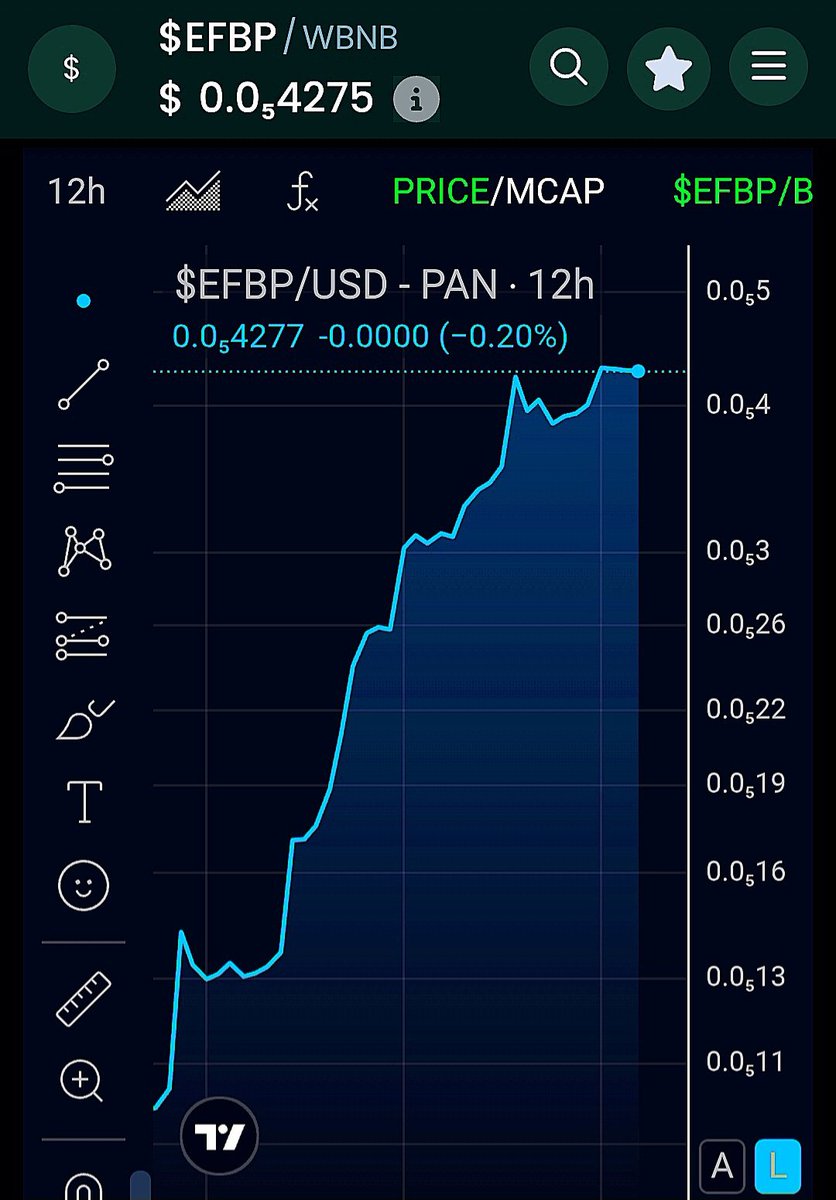Toggle the logarithmic scale L button
The height and width of the screenshot is (1200, 836).
778,1165
